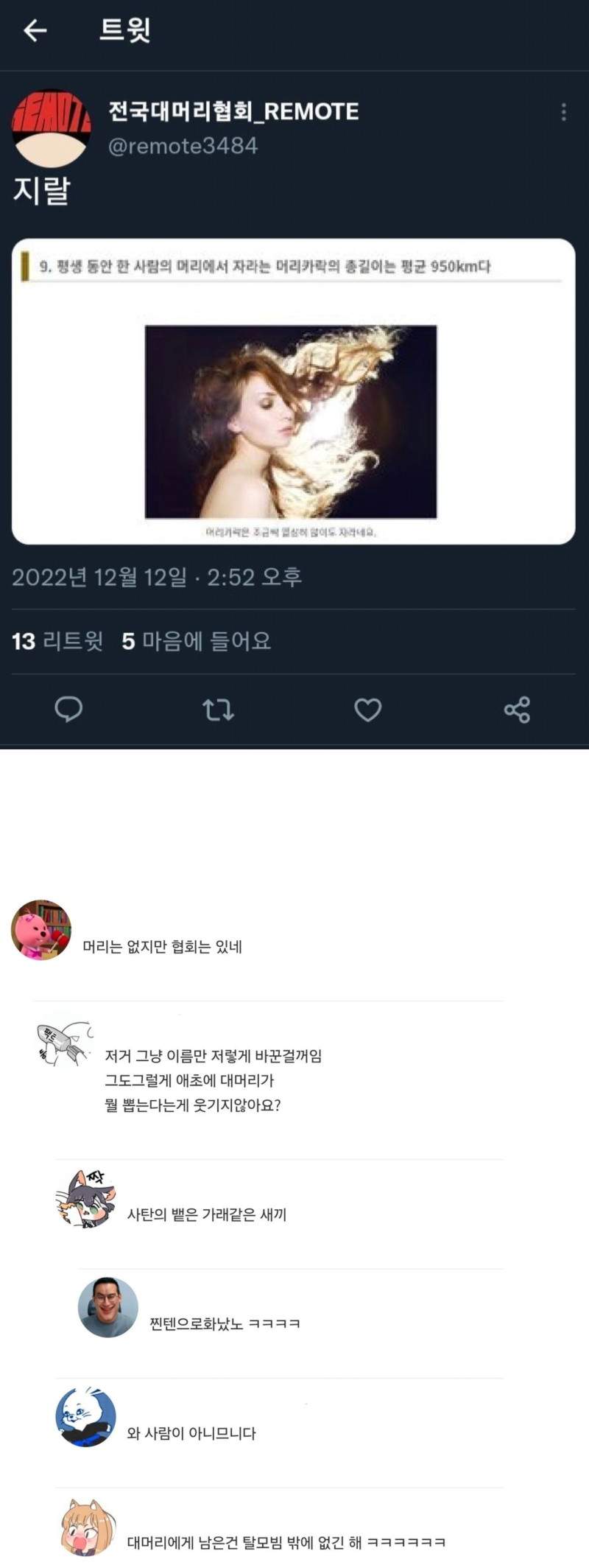Click the reply text '머리는 없지만 협회는 있네'
This screenshot has height=1568, width=589.
click(x=162, y=950)
